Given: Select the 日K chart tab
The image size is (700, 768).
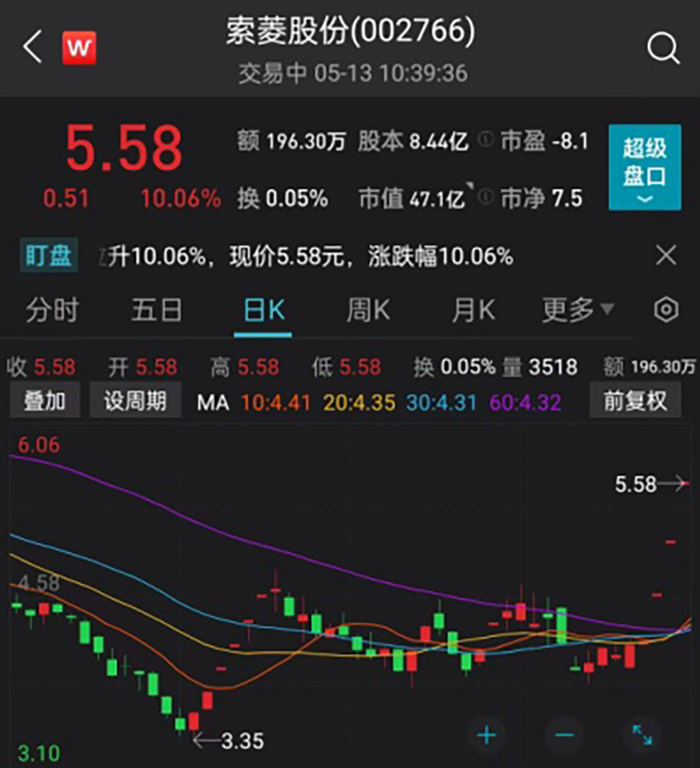Looking at the screenshot, I should pyautogui.click(x=264, y=310).
